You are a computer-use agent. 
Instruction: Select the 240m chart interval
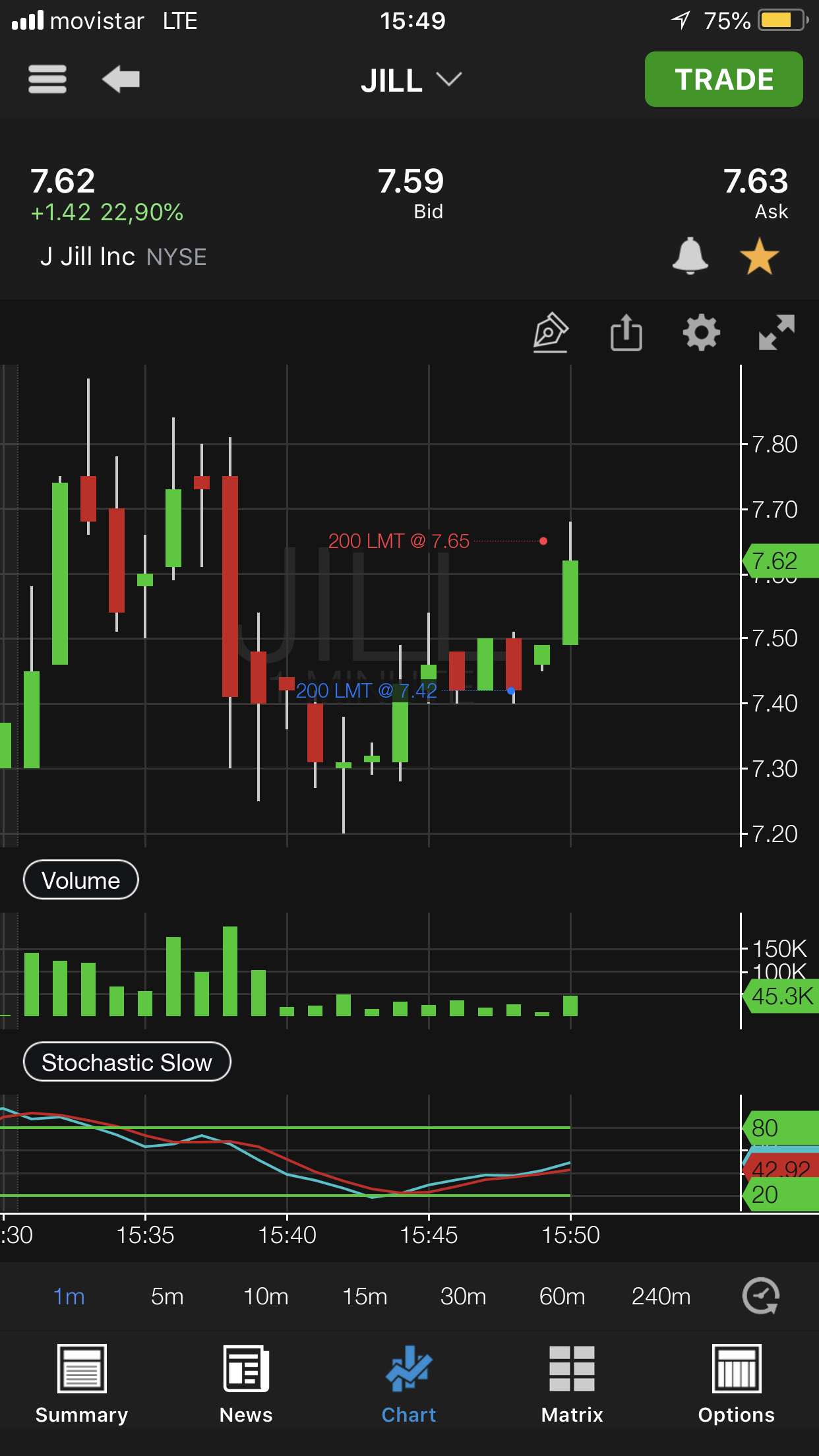[x=661, y=1297]
